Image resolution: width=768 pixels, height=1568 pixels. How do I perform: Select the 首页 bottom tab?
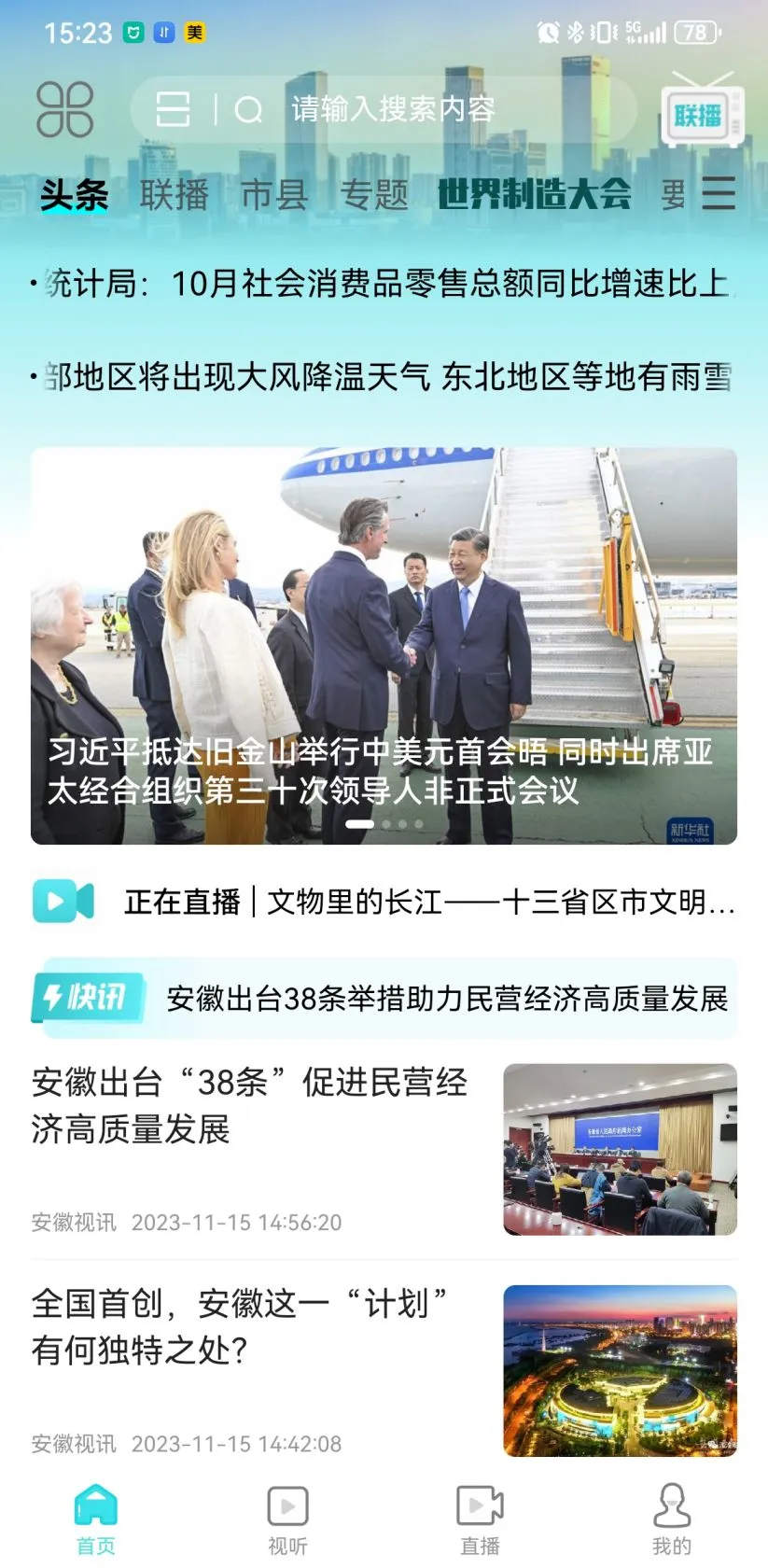(96, 1519)
